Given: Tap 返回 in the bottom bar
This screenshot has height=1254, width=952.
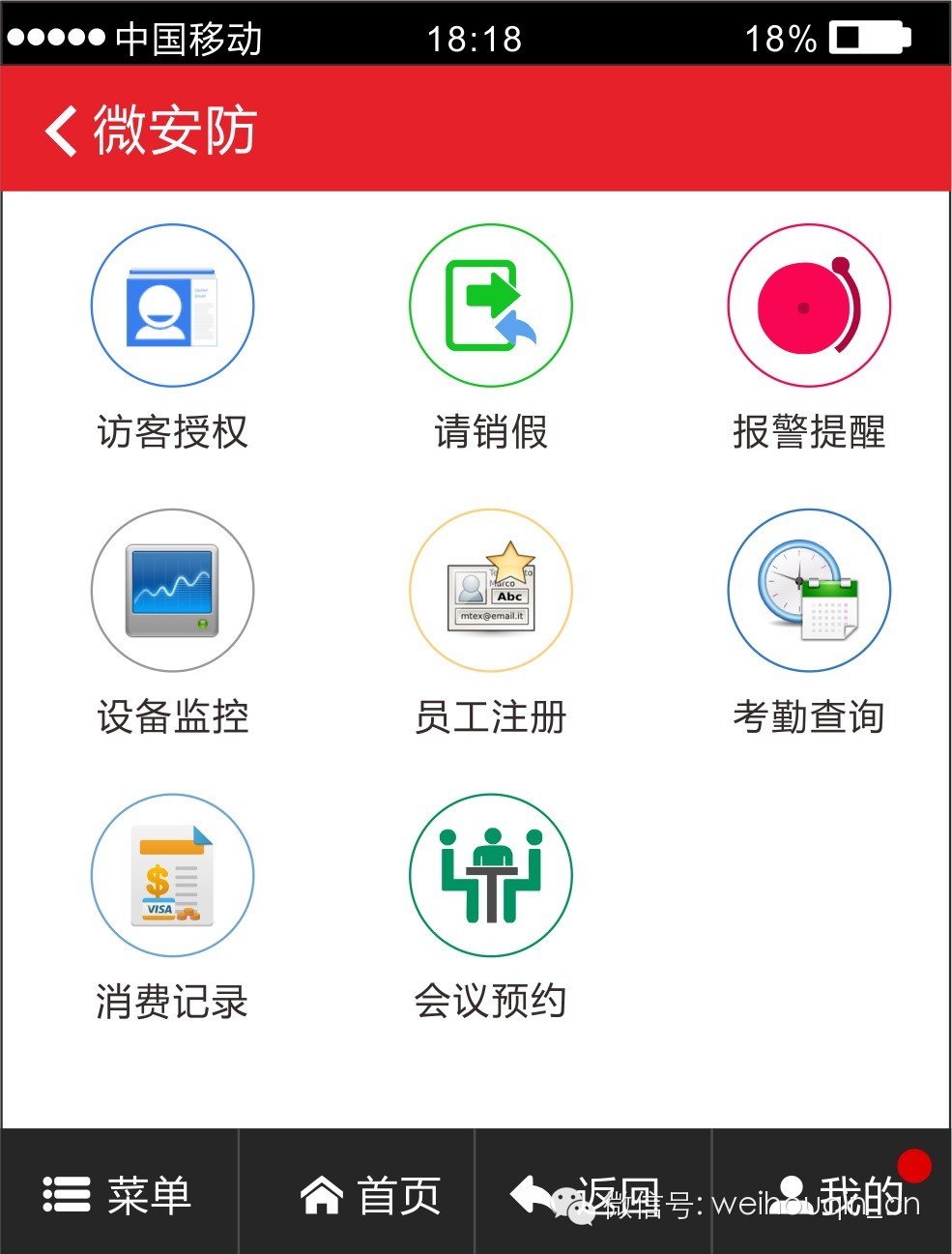Looking at the screenshot, I should (590, 1195).
